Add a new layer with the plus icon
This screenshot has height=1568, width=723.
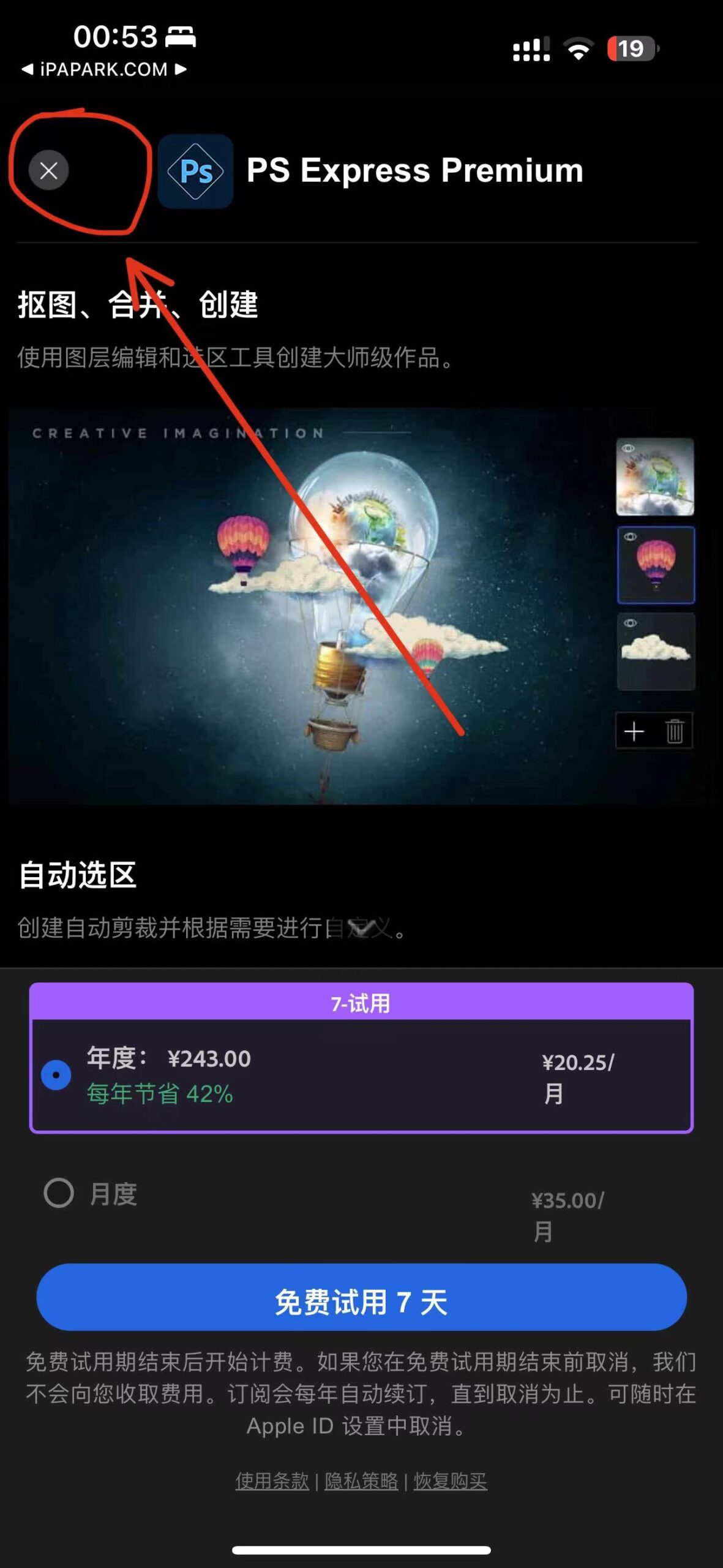click(x=634, y=731)
